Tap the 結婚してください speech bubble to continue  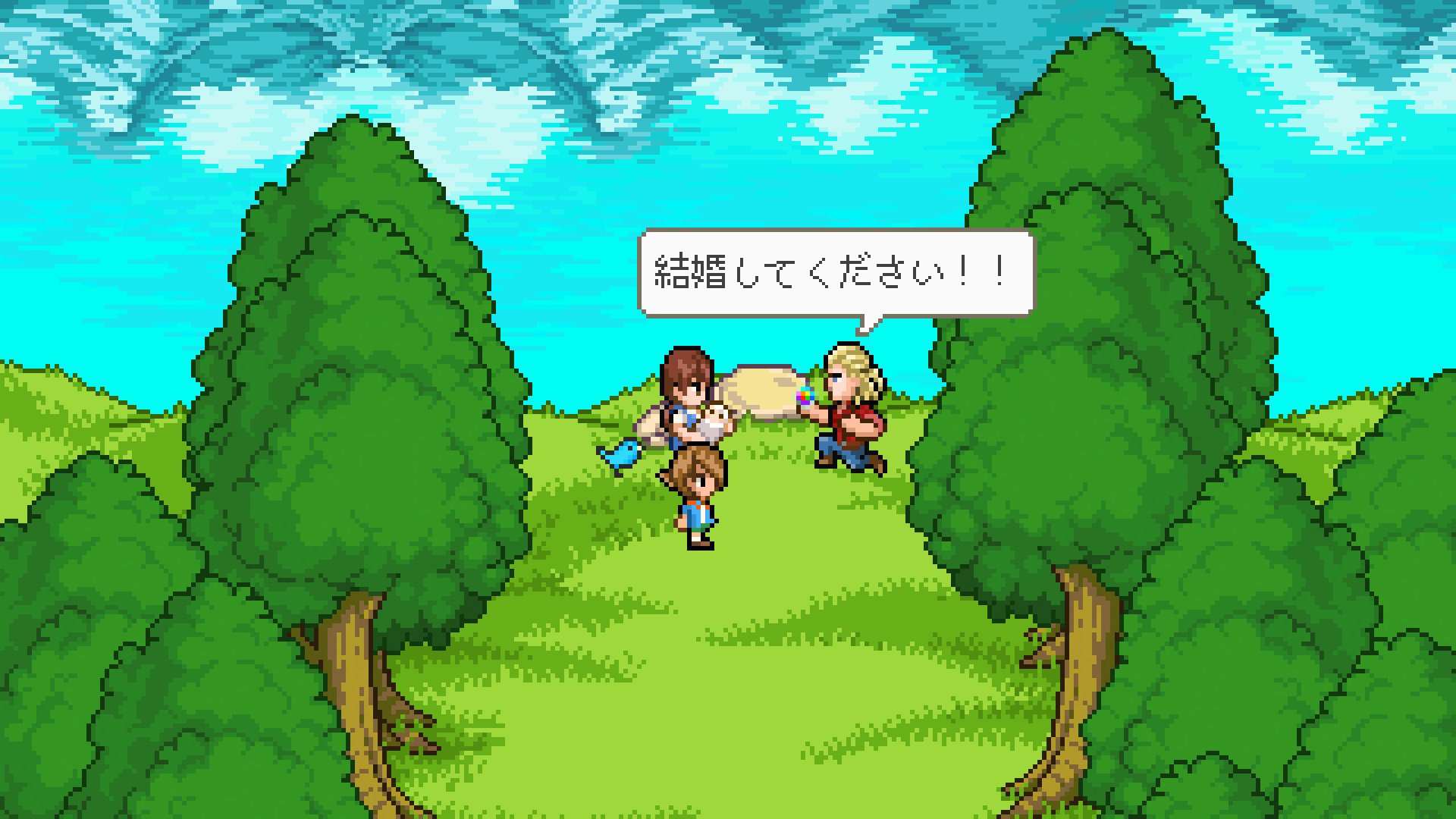coord(835,273)
